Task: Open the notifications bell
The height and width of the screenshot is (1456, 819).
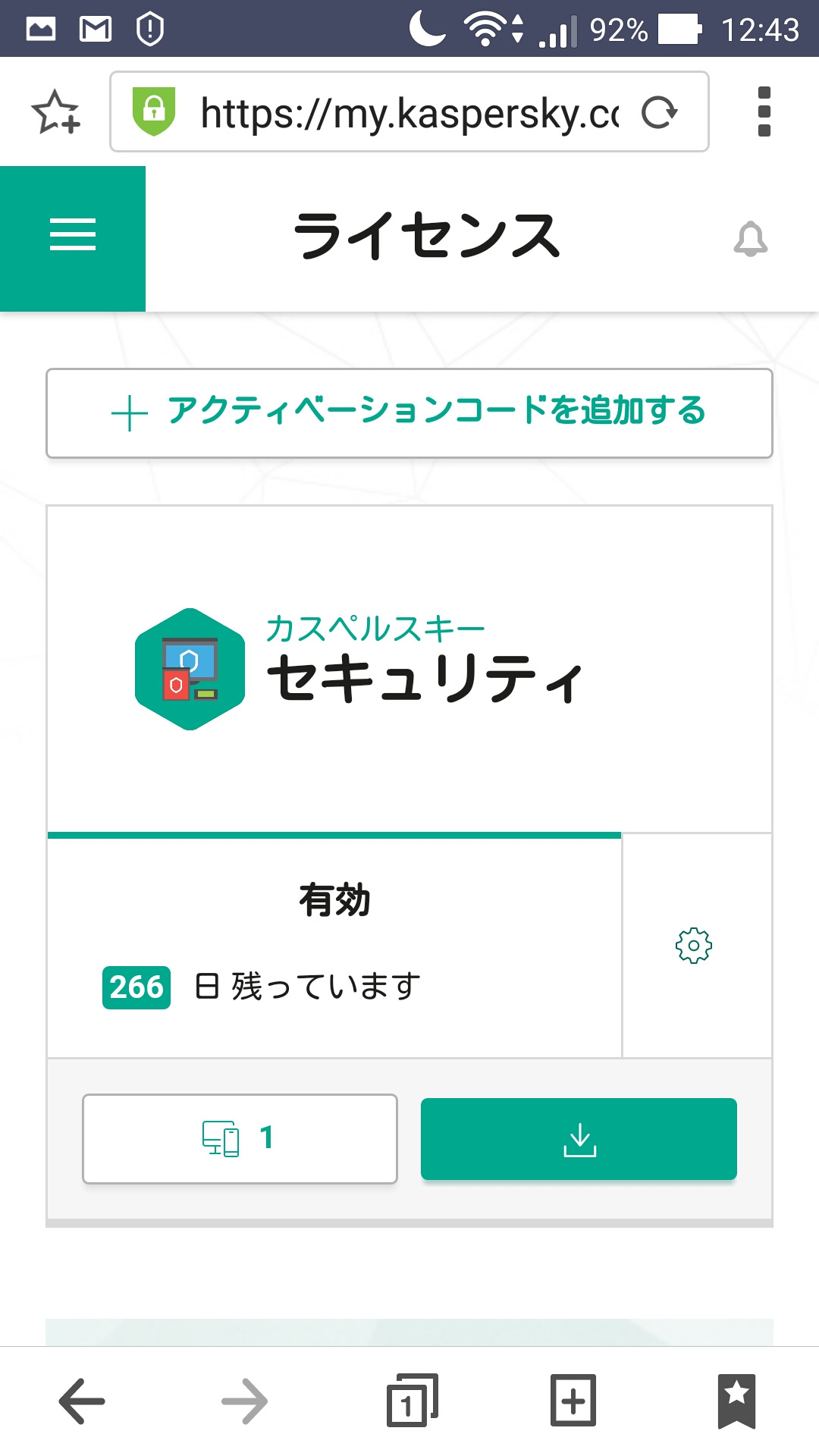Action: pos(750,240)
